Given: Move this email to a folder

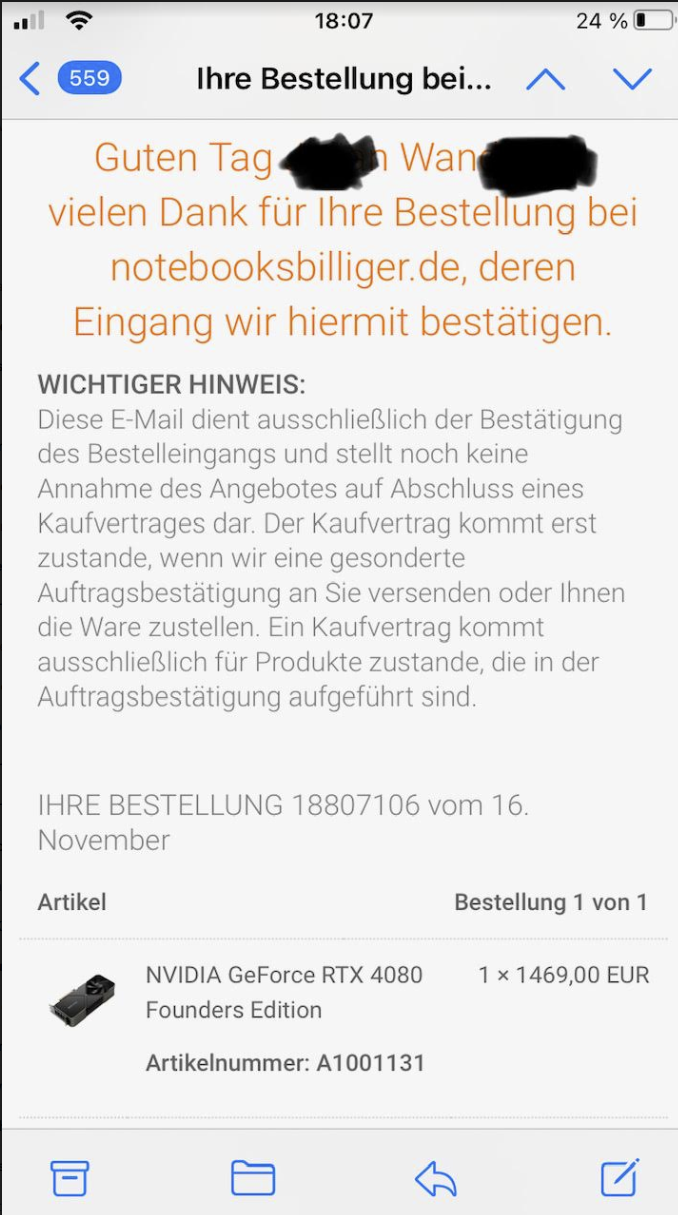Looking at the screenshot, I should point(253,1178).
